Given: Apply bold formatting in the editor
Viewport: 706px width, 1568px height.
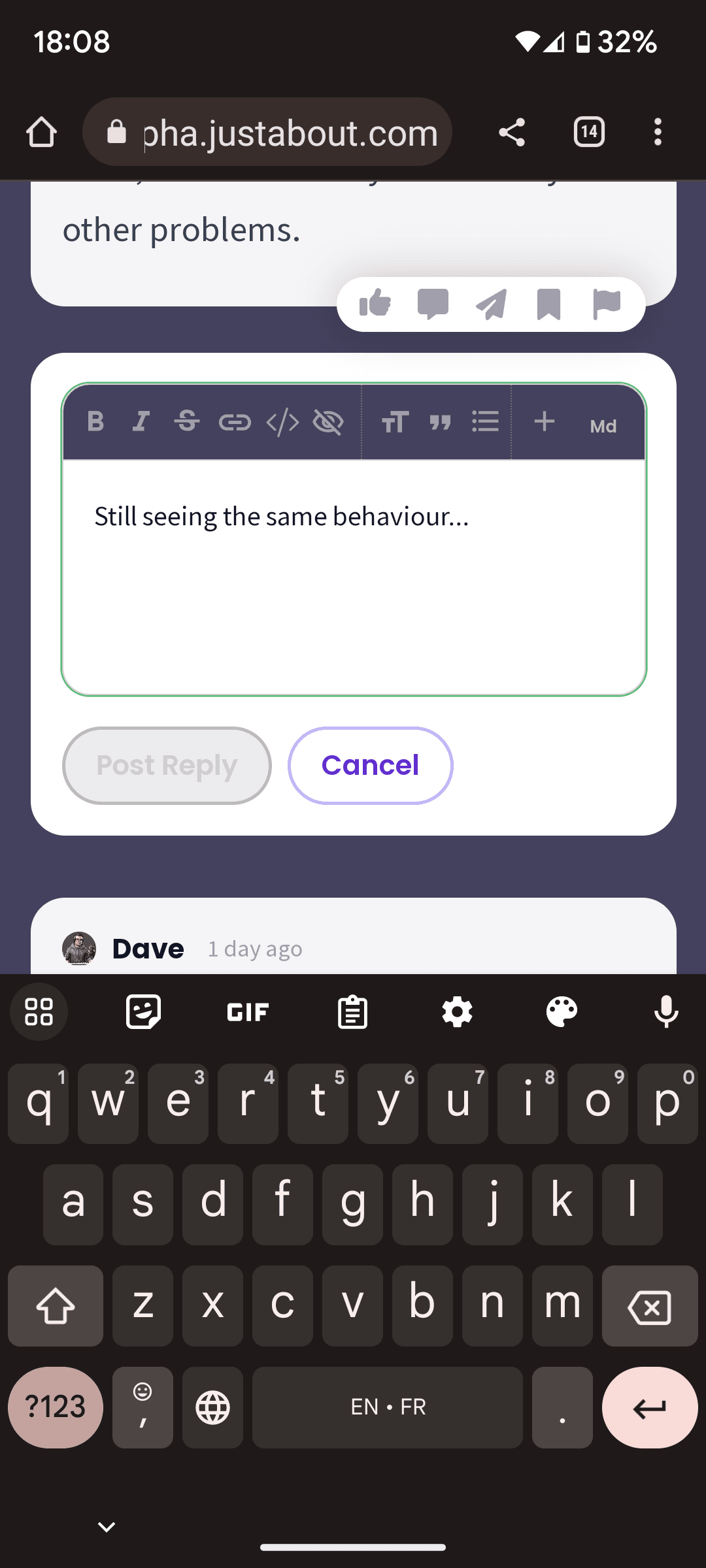Looking at the screenshot, I should tap(95, 422).
